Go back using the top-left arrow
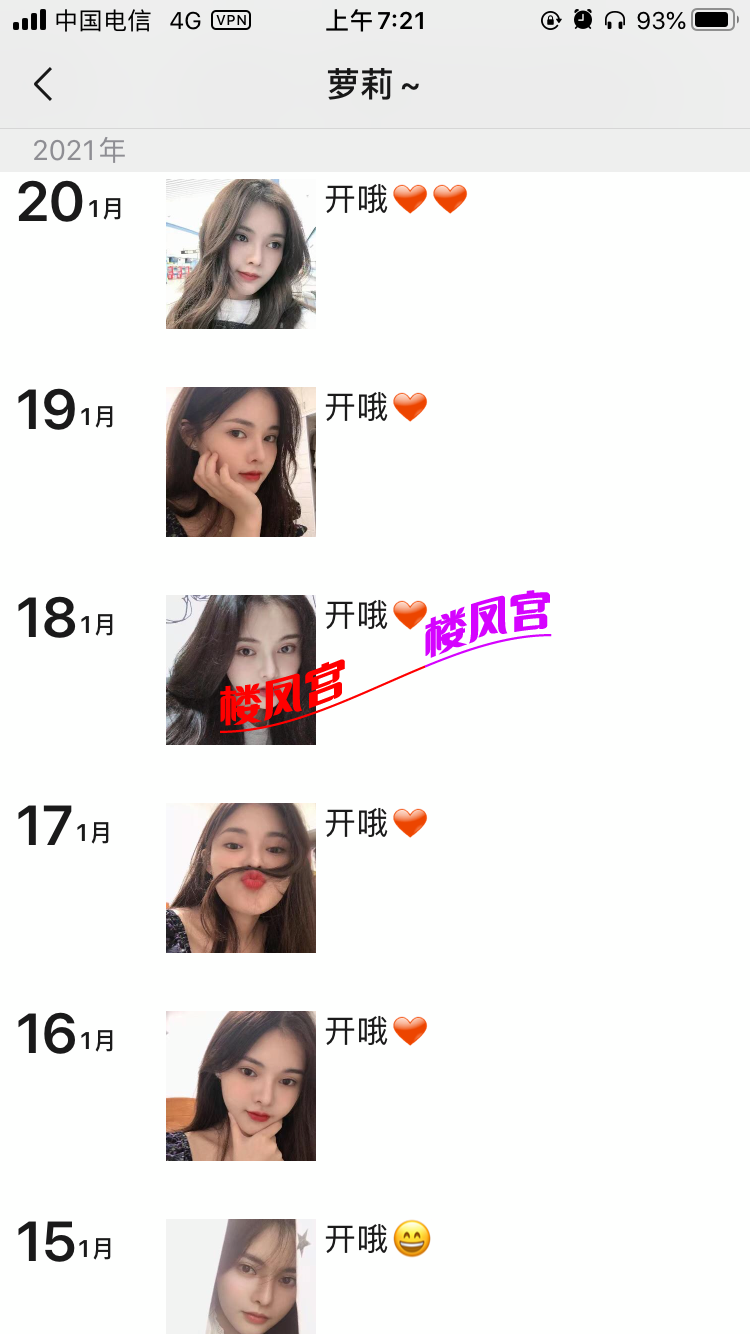 pyautogui.click(x=43, y=85)
